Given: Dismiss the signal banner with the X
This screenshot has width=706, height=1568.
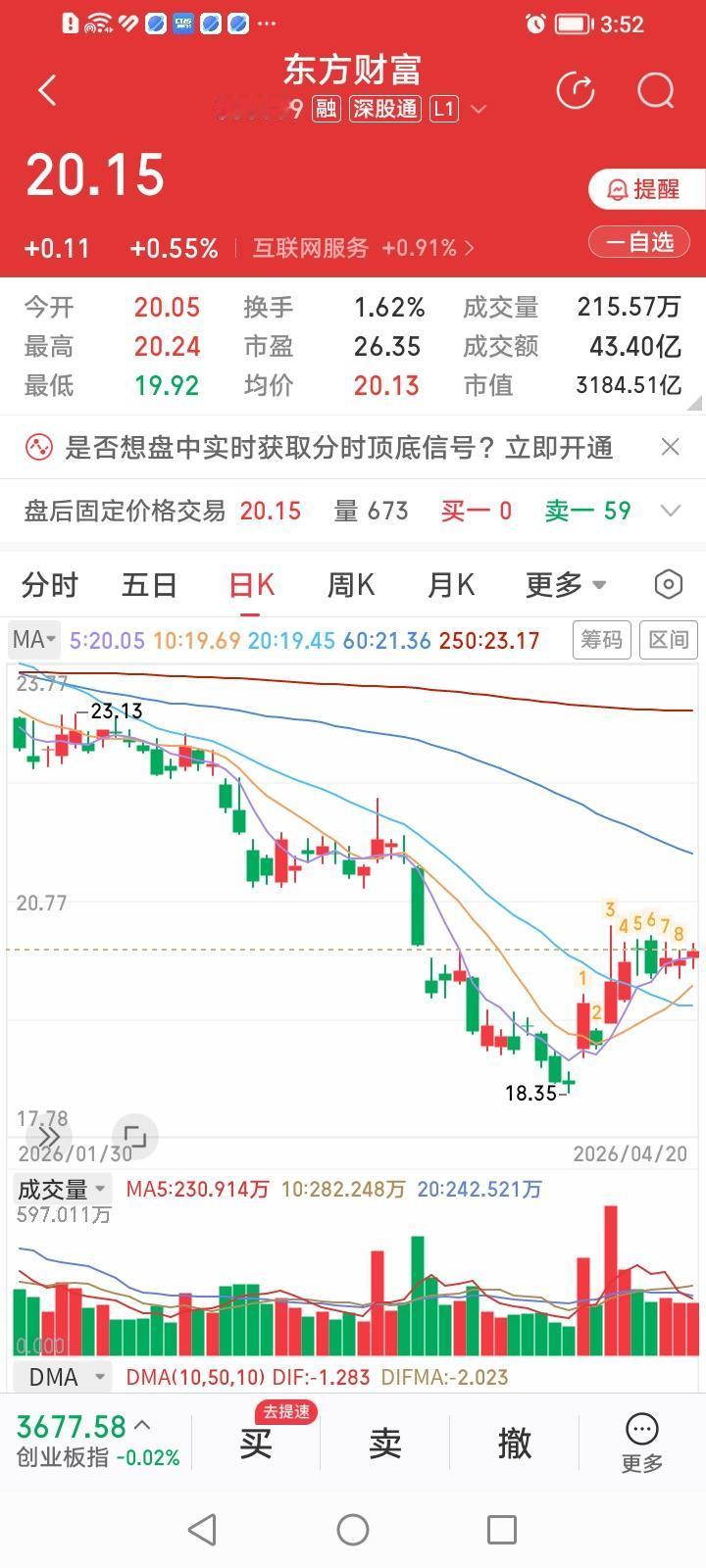Looking at the screenshot, I should (x=672, y=447).
